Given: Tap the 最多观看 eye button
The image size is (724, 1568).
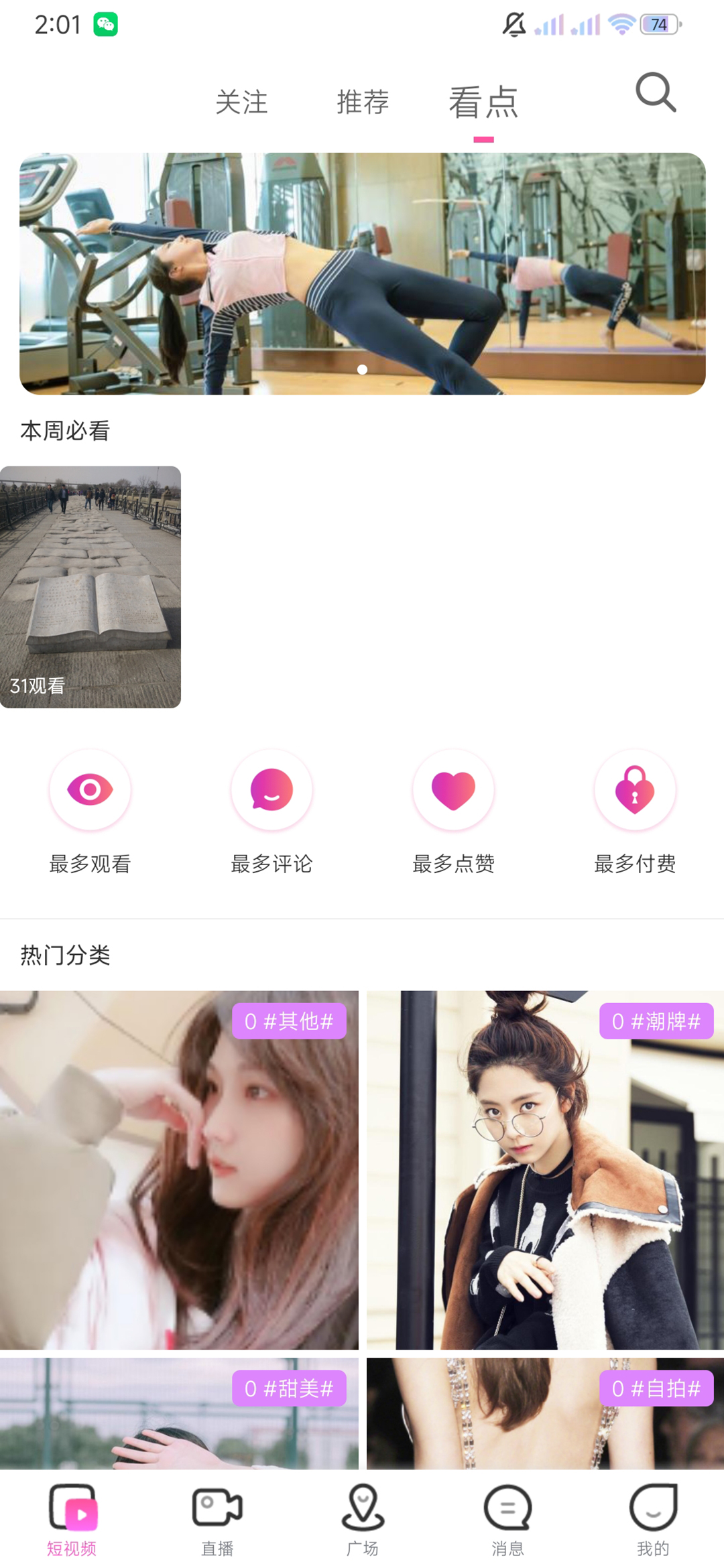Looking at the screenshot, I should 90,790.
